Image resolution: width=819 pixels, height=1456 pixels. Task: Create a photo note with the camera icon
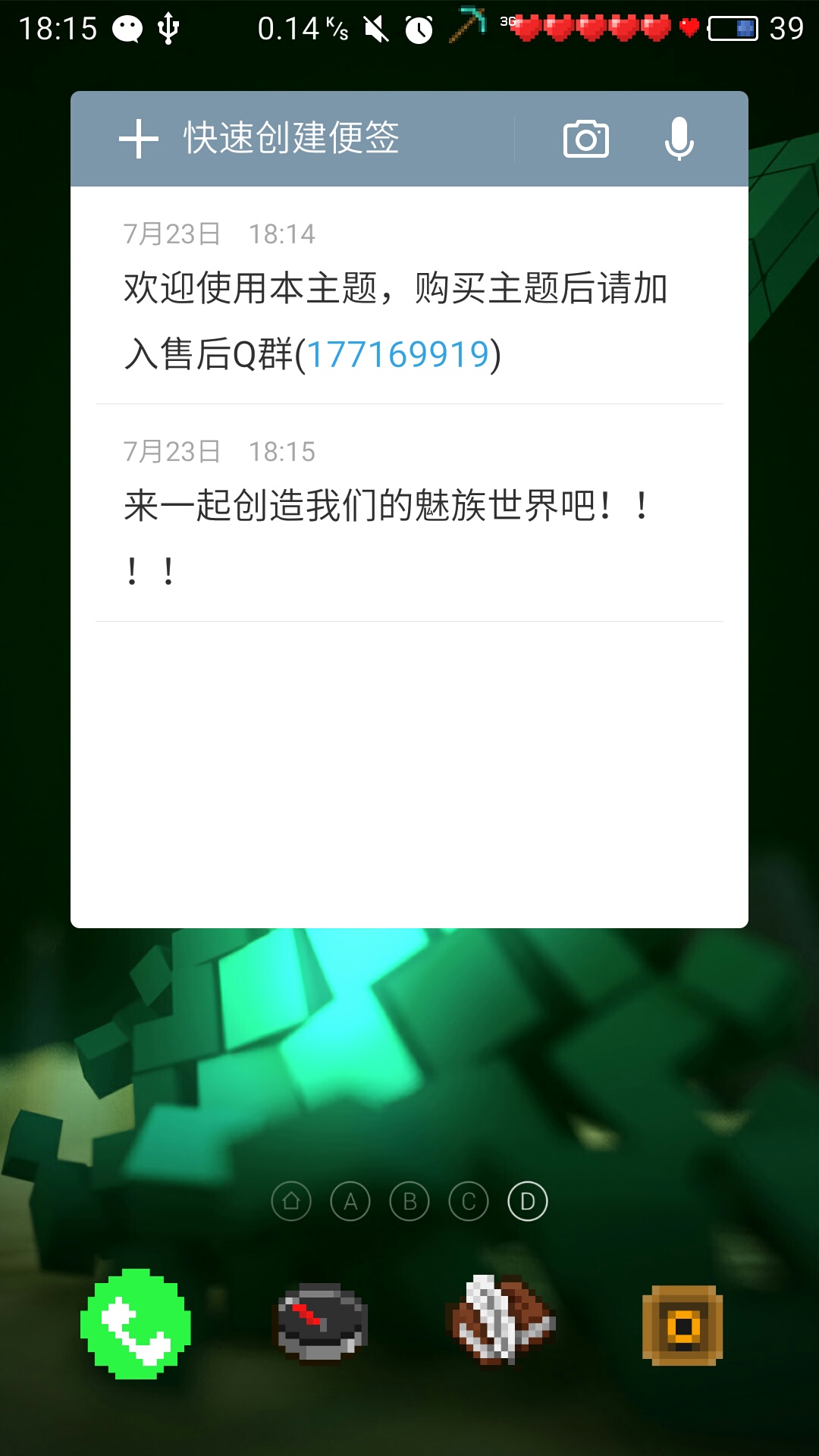tap(585, 139)
